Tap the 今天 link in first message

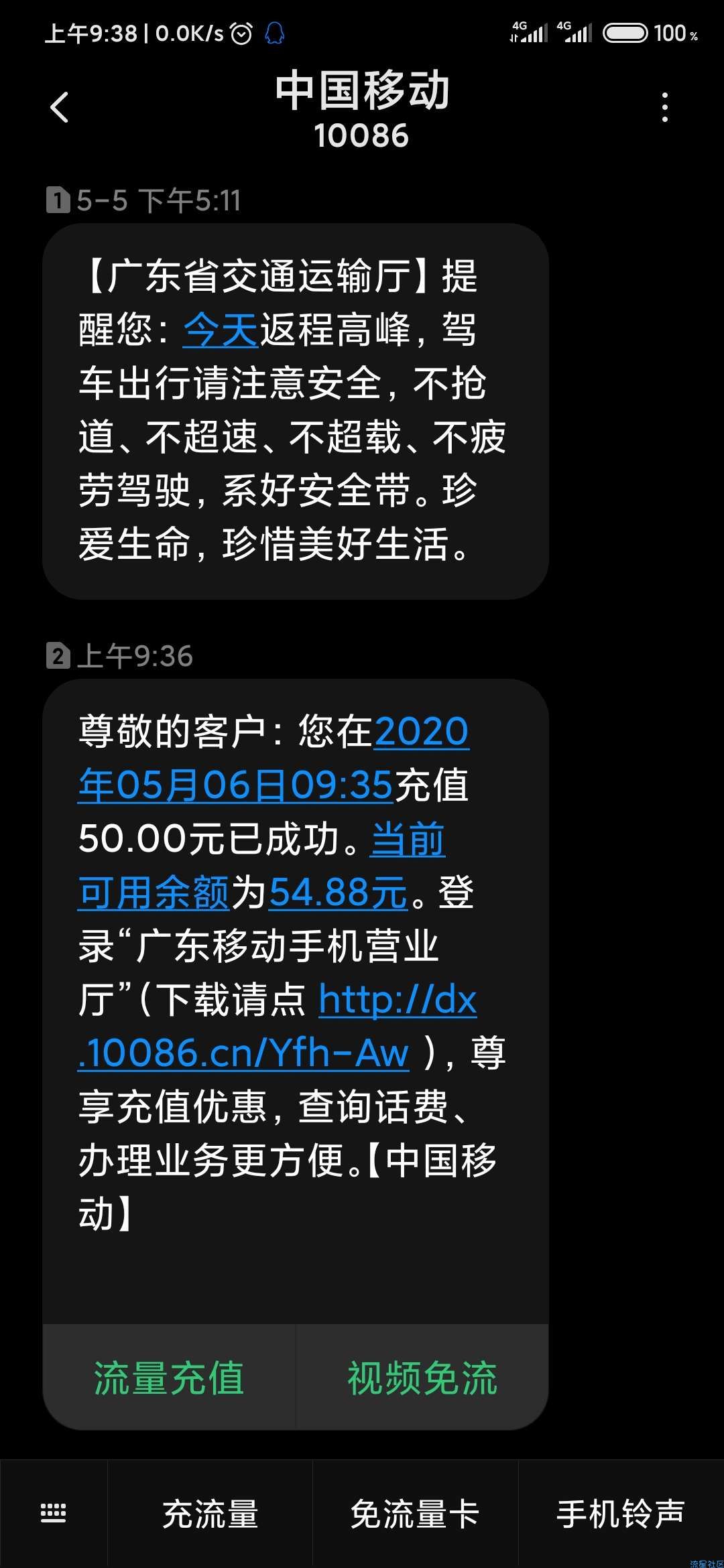[x=221, y=330]
